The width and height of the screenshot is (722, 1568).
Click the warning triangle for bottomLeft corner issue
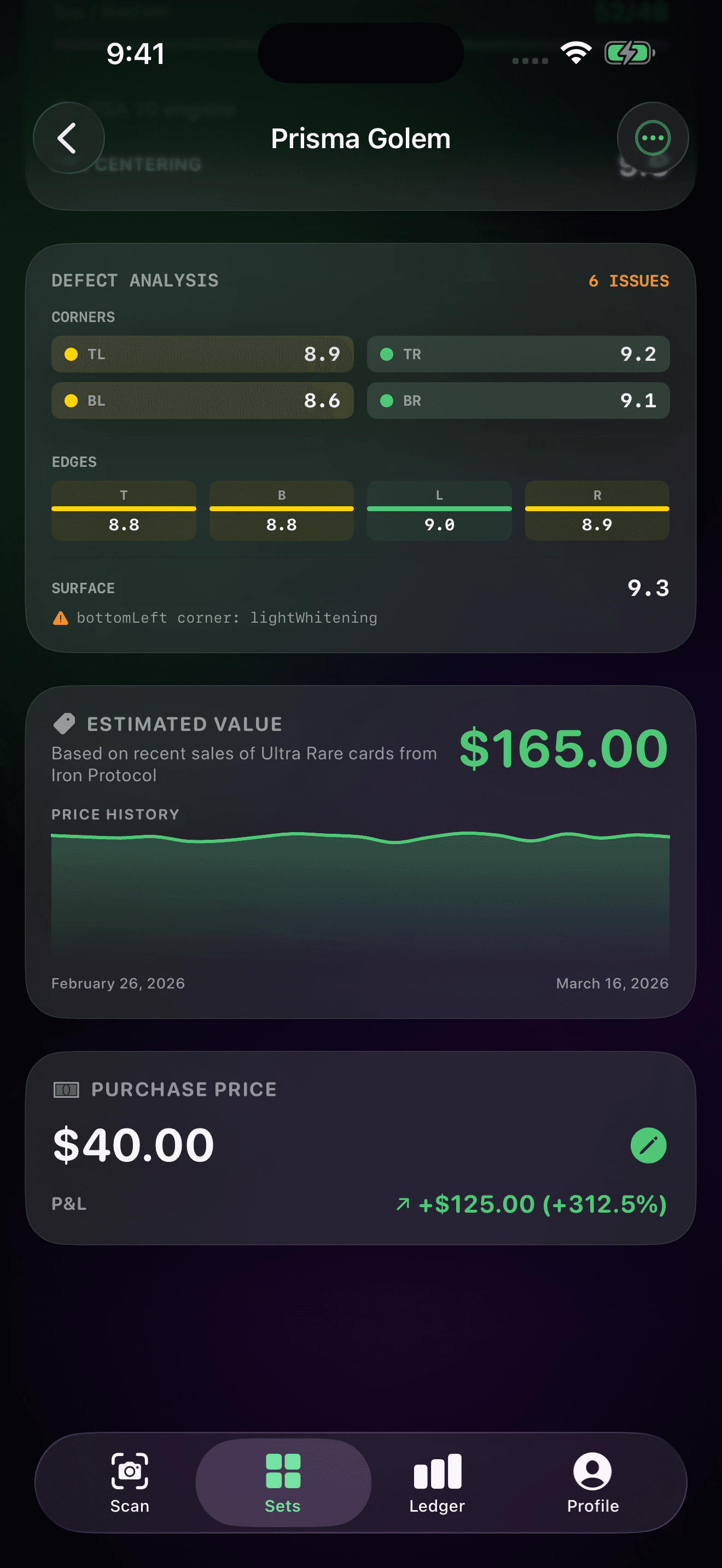click(x=60, y=618)
